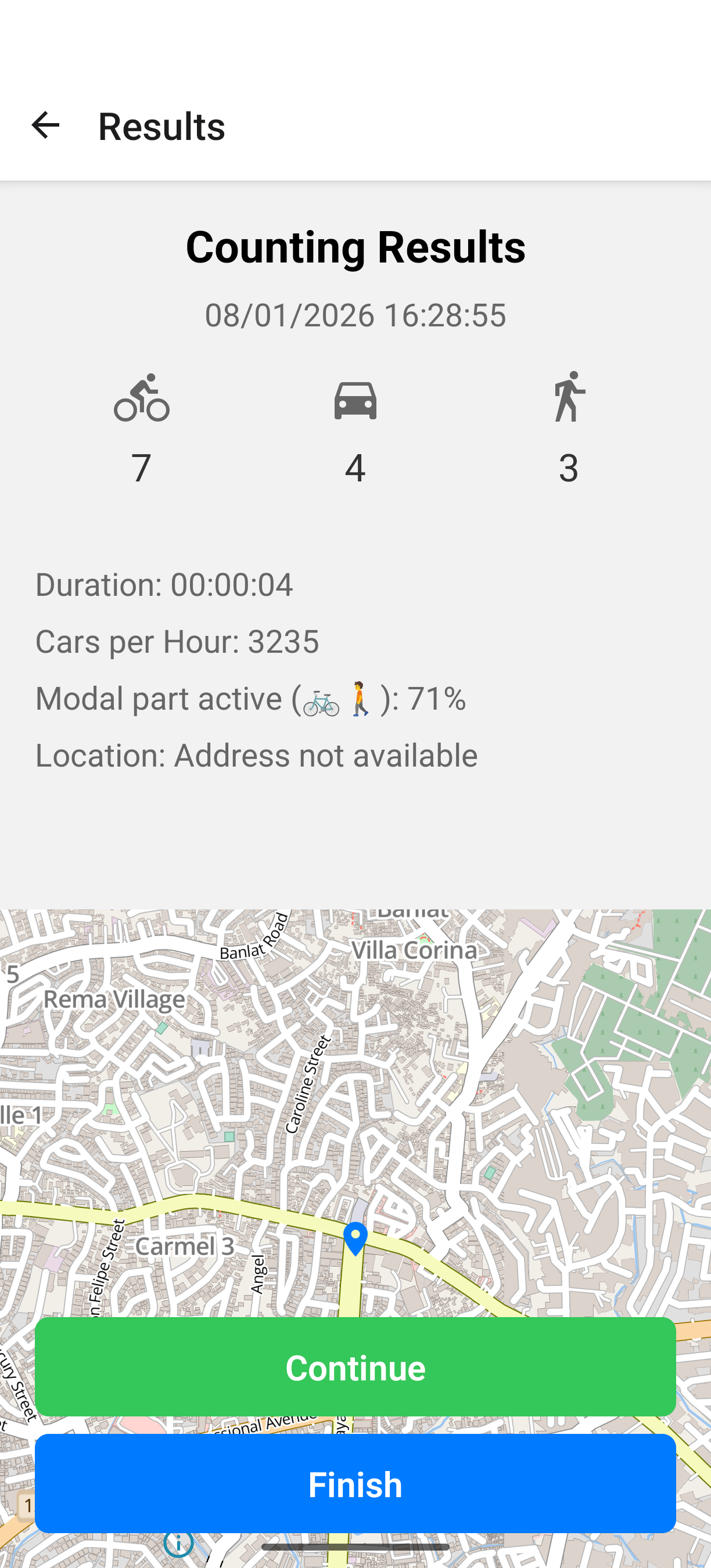The image size is (711, 1568).
Task: Open the map attribution info icon
Action: point(178,1544)
